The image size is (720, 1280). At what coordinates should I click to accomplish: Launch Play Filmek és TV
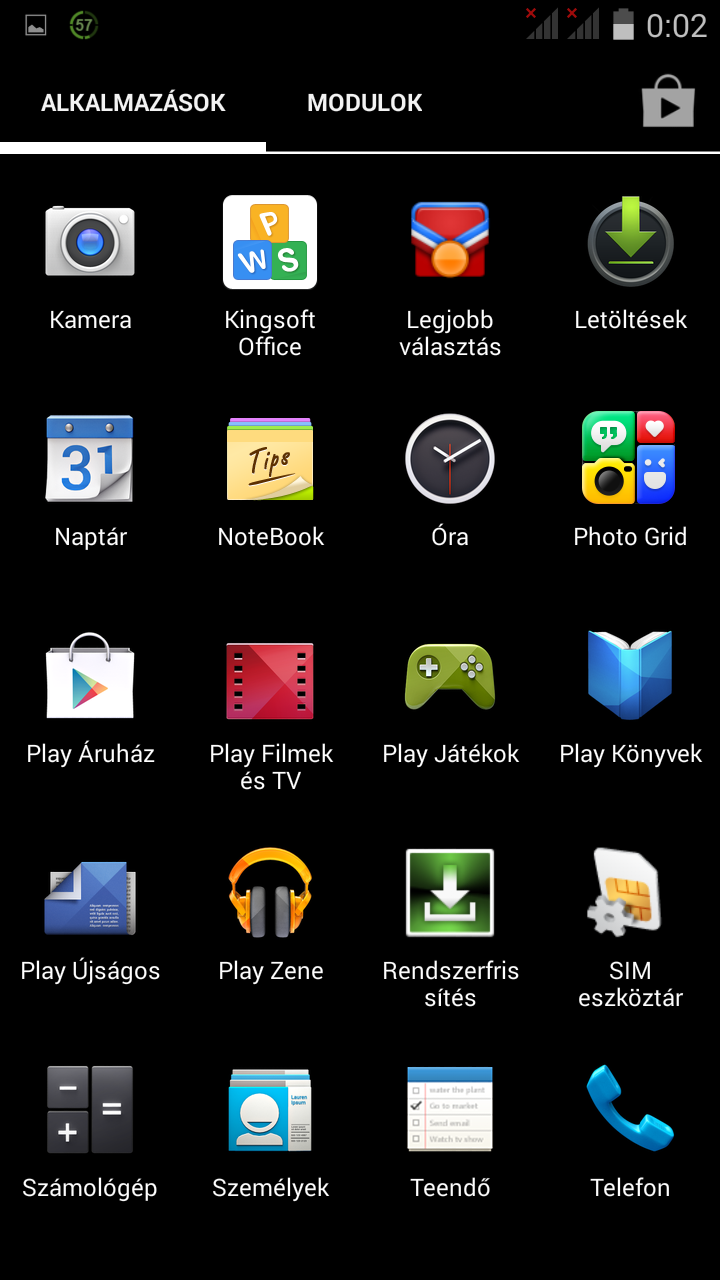(x=270, y=676)
